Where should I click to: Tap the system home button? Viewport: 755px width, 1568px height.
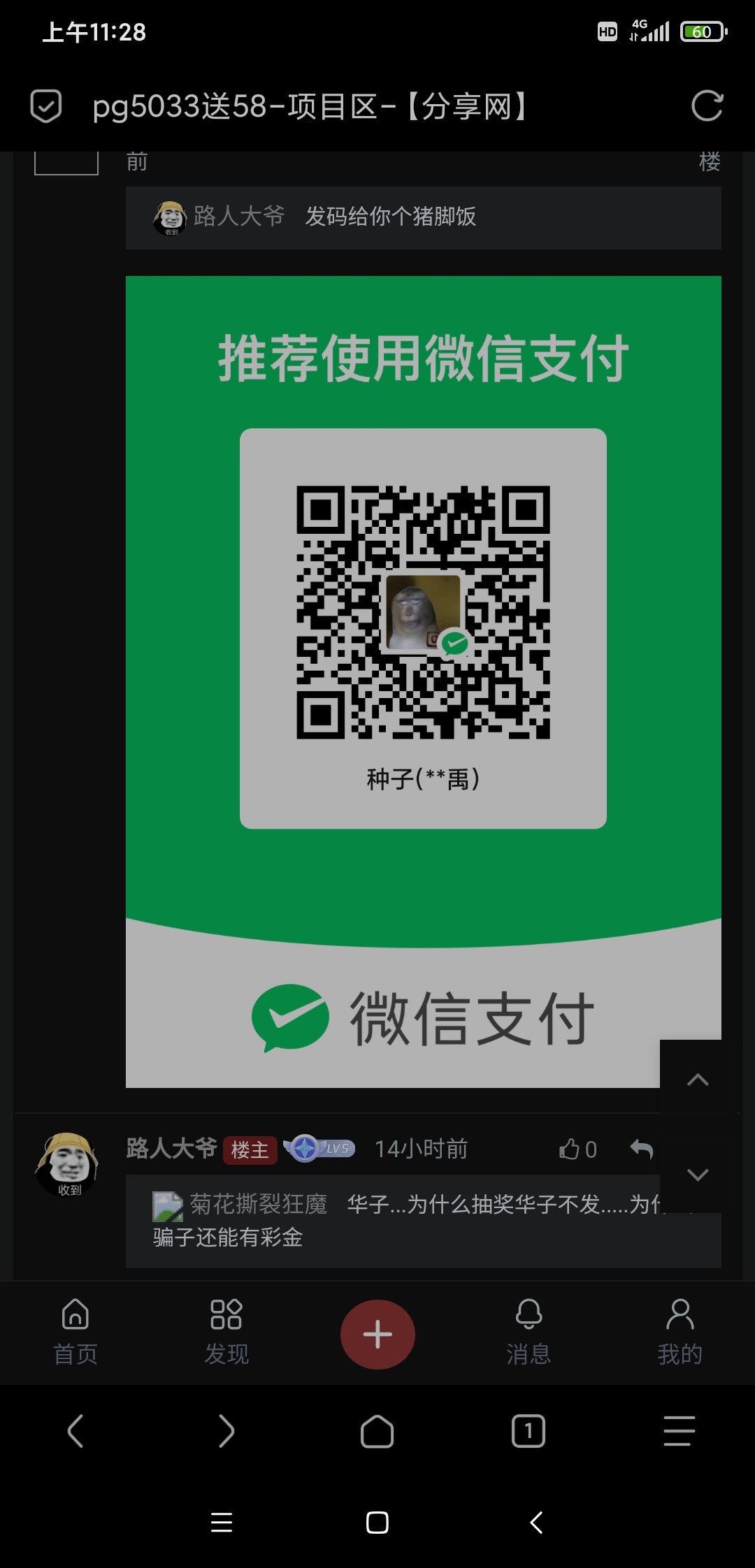pos(377,1523)
